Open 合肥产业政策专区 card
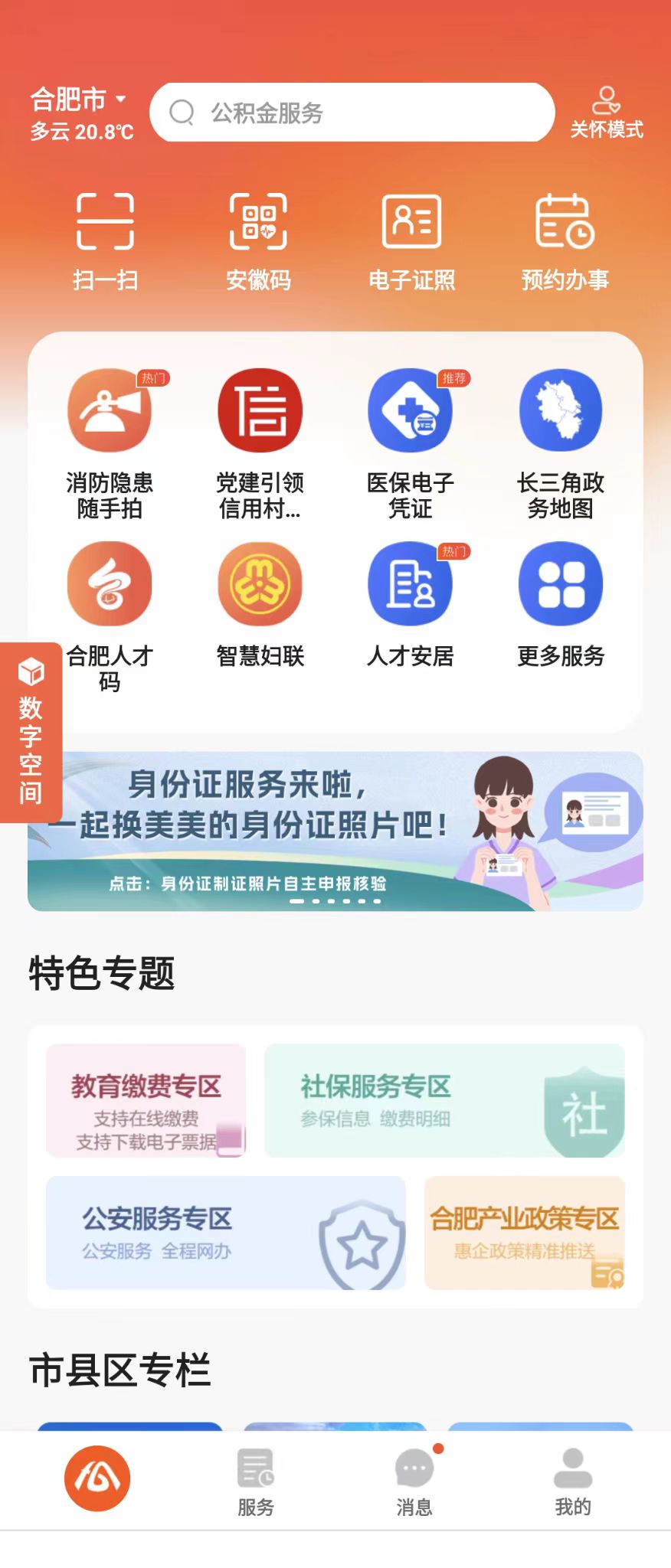Viewport: 671px width, 1568px height. pos(525,1233)
